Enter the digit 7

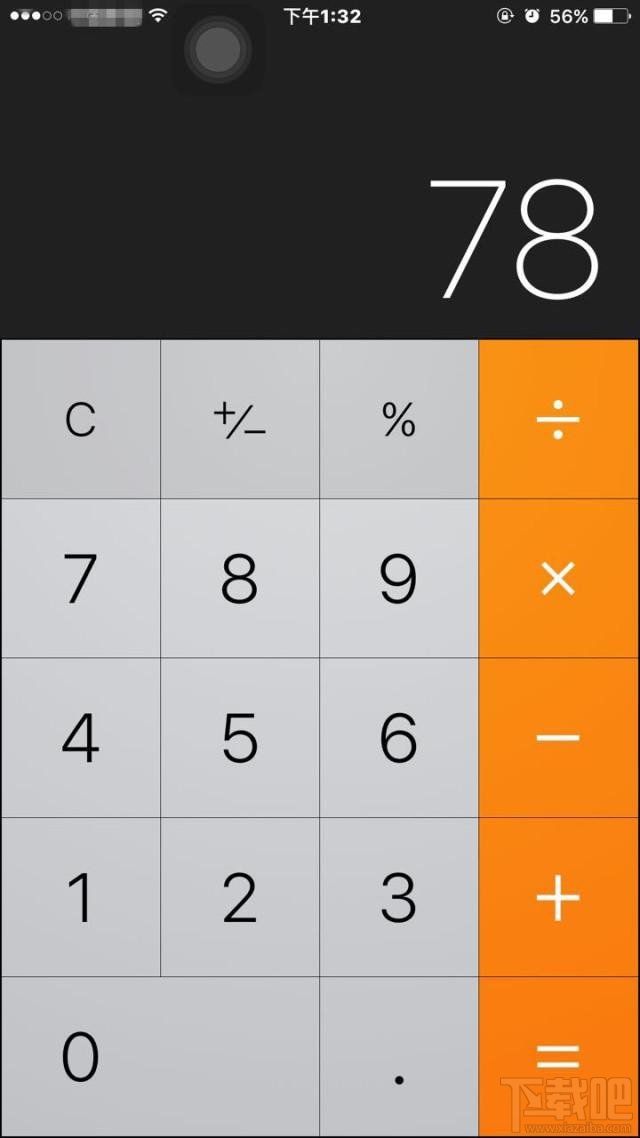(x=80, y=578)
